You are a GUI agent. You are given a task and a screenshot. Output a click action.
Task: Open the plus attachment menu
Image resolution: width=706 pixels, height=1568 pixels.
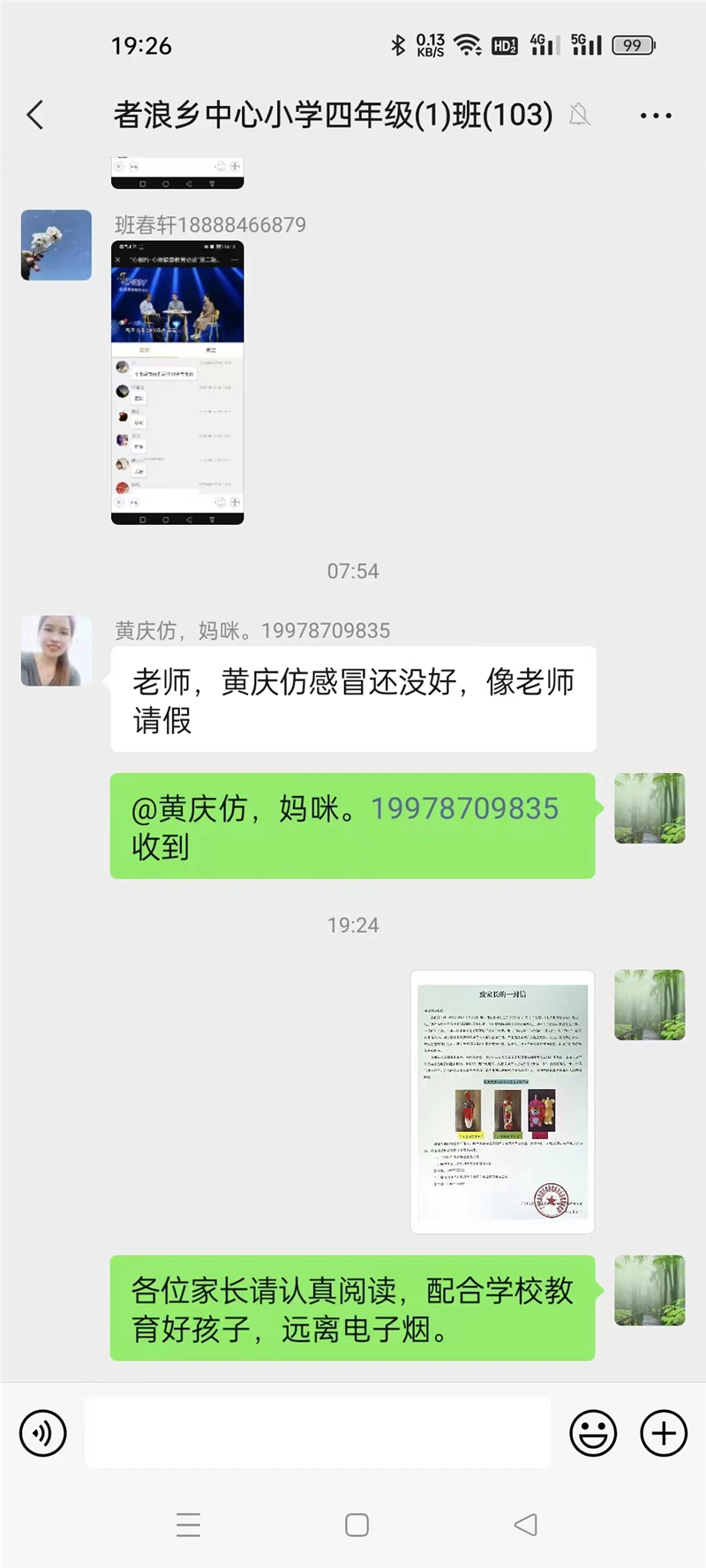click(664, 1433)
